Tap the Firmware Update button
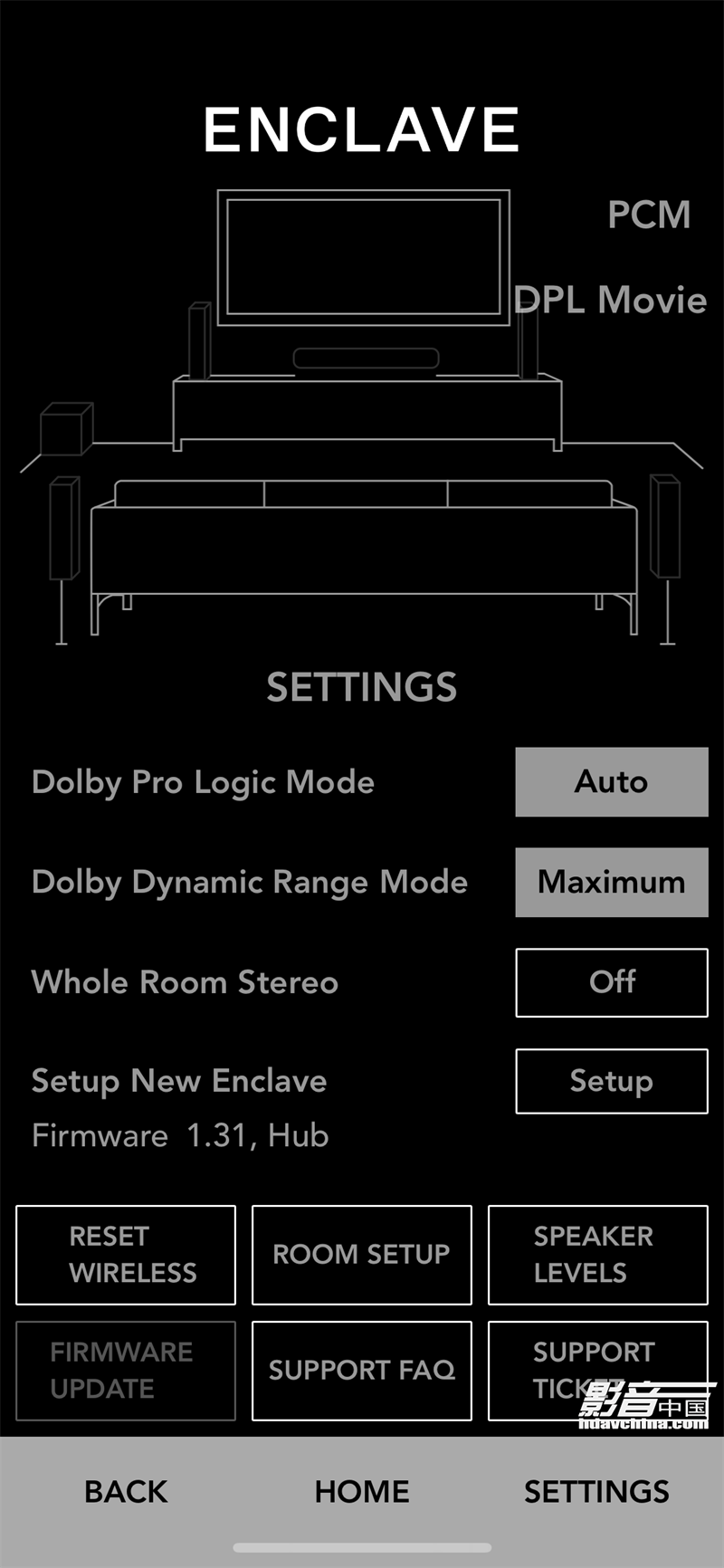This screenshot has width=724, height=1568. (126, 1370)
